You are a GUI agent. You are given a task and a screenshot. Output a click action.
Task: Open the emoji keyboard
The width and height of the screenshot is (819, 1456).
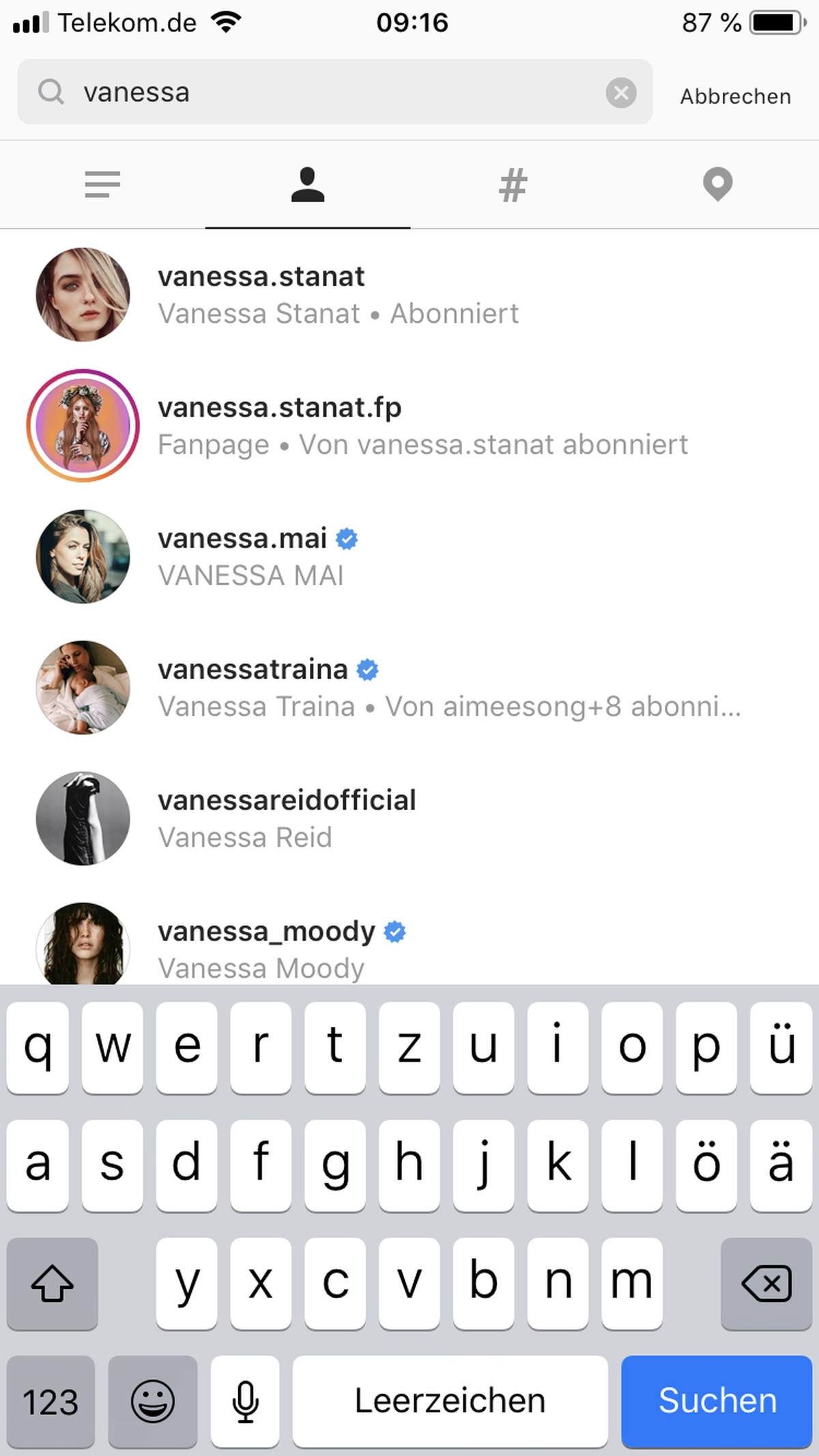pyautogui.click(x=153, y=1401)
